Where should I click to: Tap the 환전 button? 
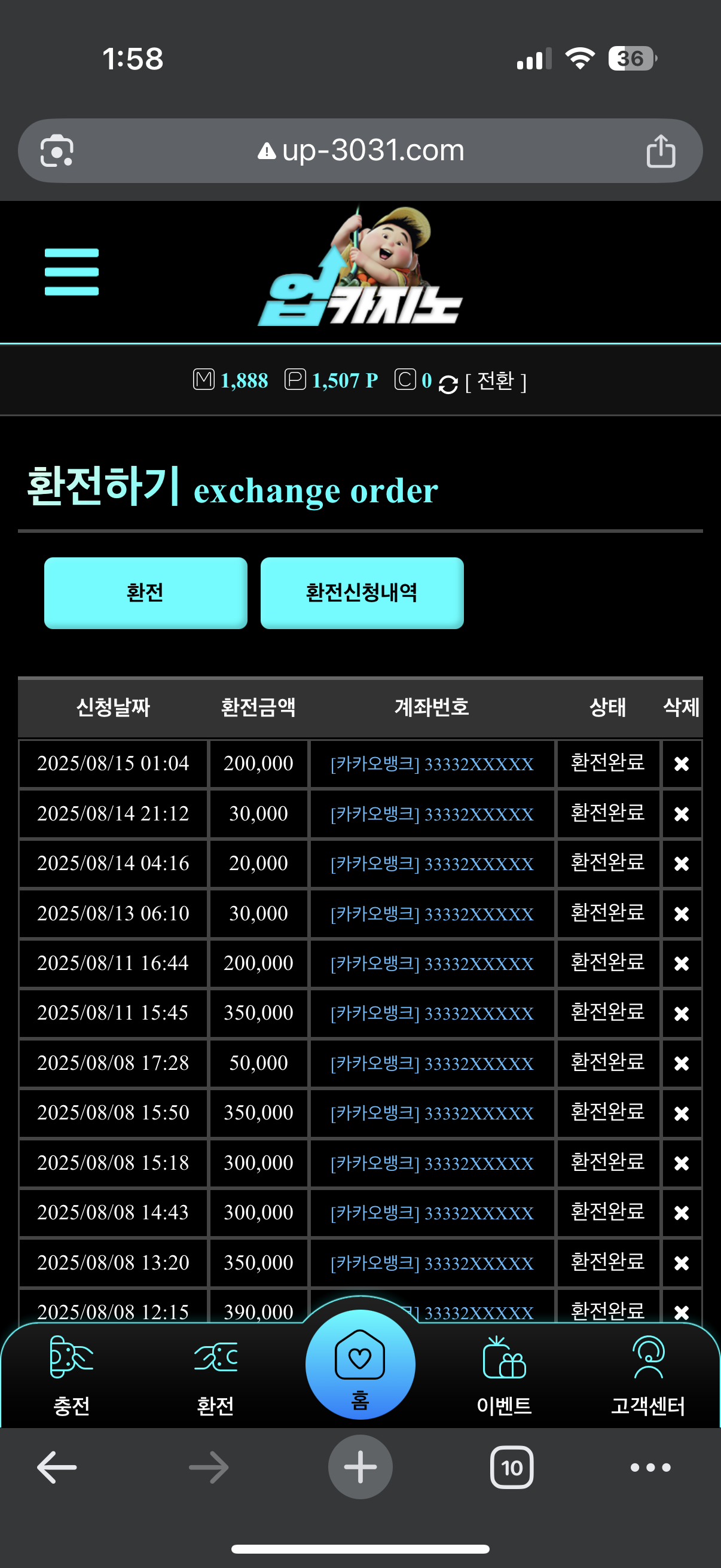point(145,592)
